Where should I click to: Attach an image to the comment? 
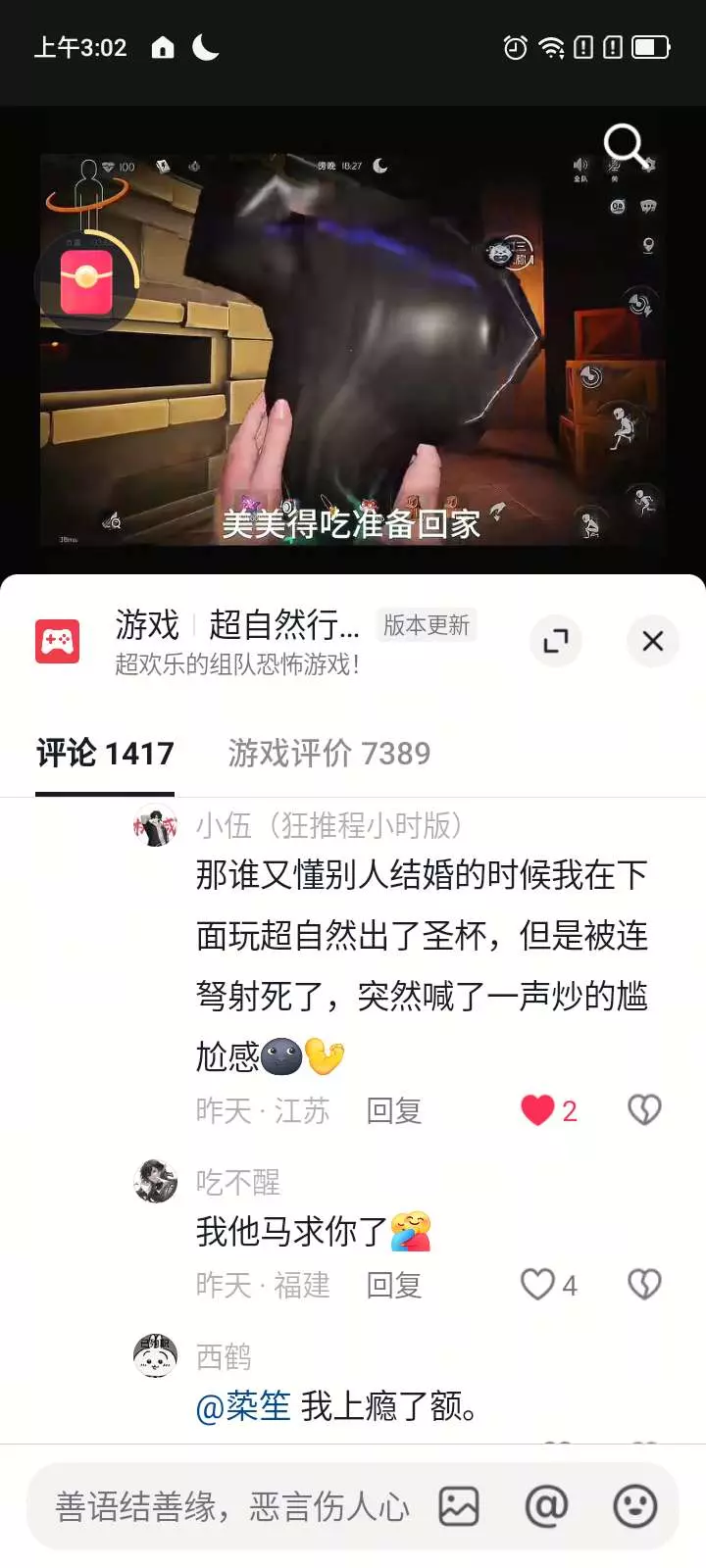click(458, 1506)
